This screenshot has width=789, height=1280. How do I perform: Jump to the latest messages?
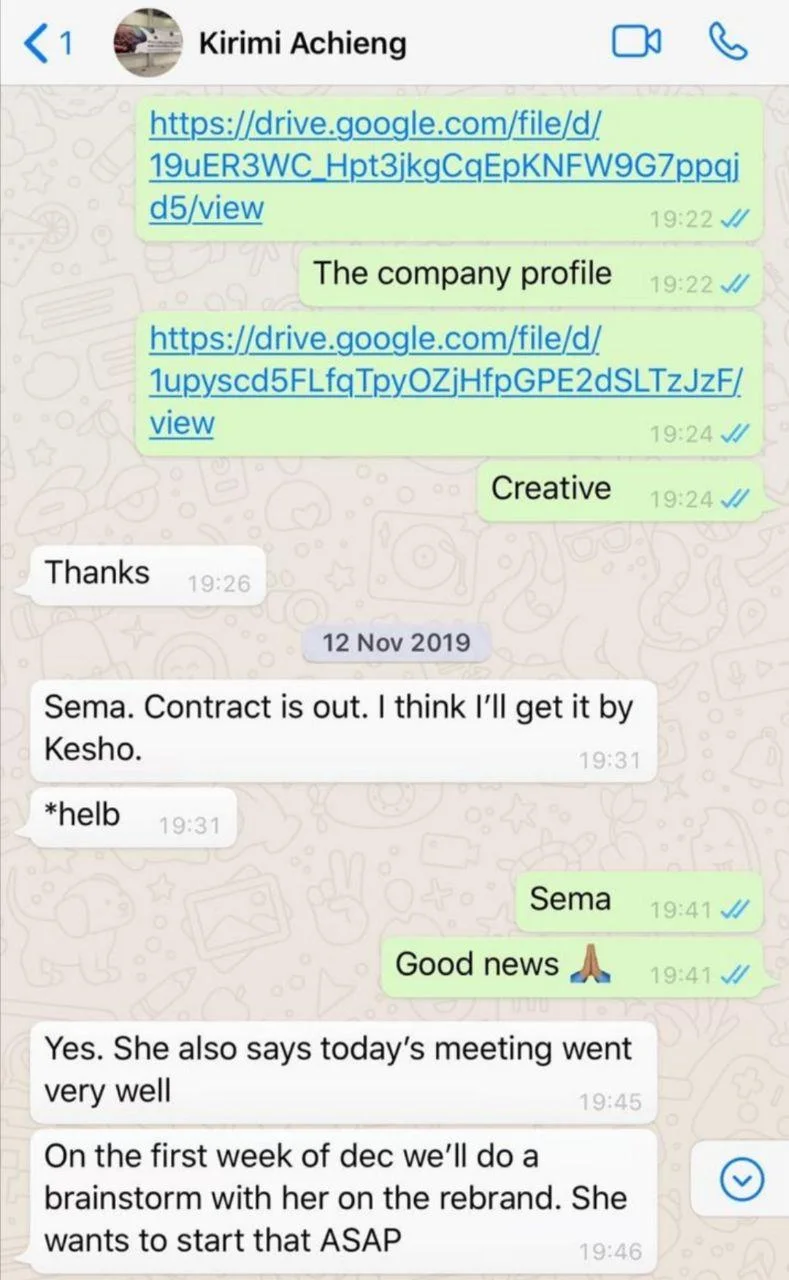[744, 1182]
